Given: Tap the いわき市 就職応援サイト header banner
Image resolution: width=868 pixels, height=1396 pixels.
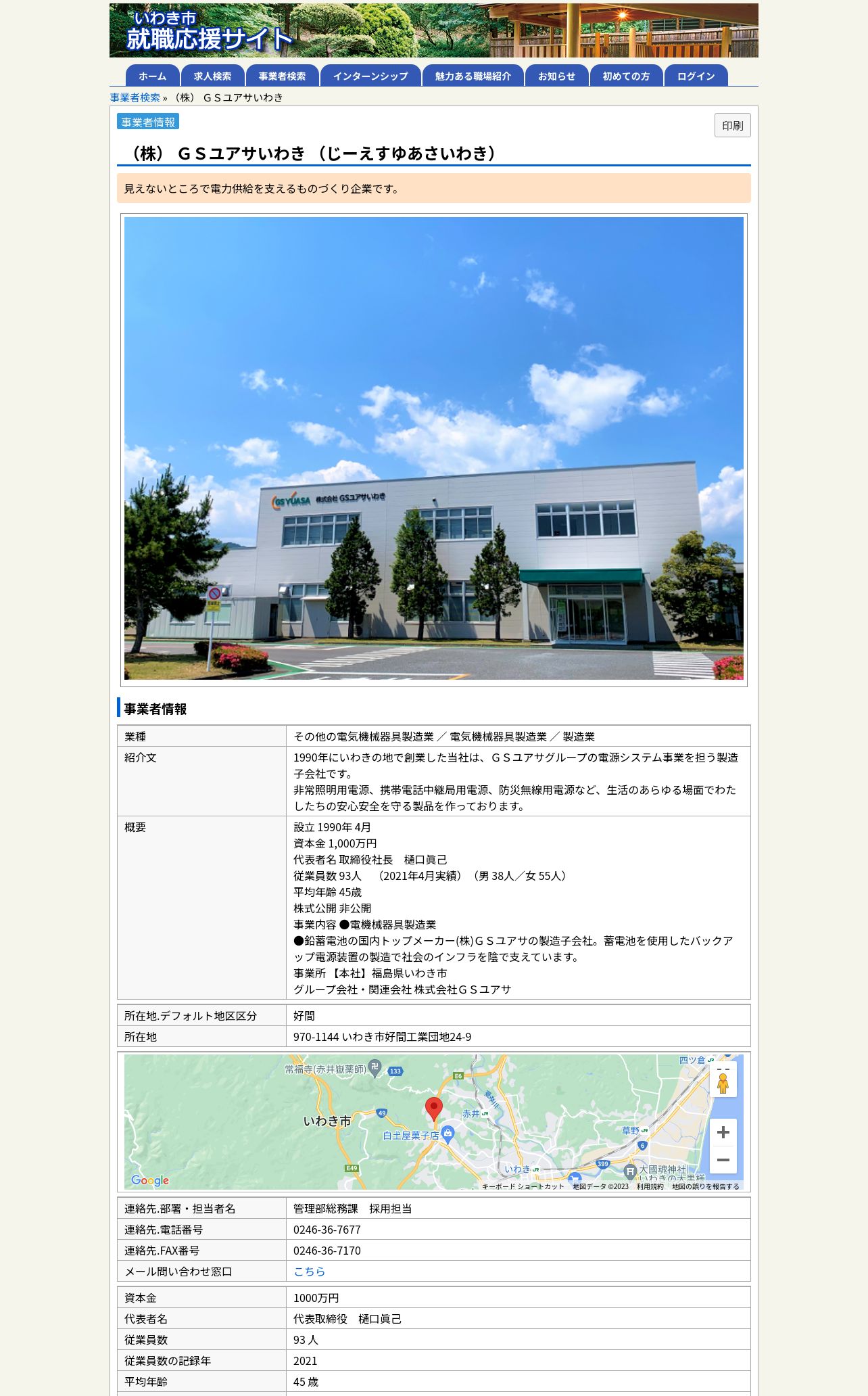Looking at the screenshot, I should (434, 30).
